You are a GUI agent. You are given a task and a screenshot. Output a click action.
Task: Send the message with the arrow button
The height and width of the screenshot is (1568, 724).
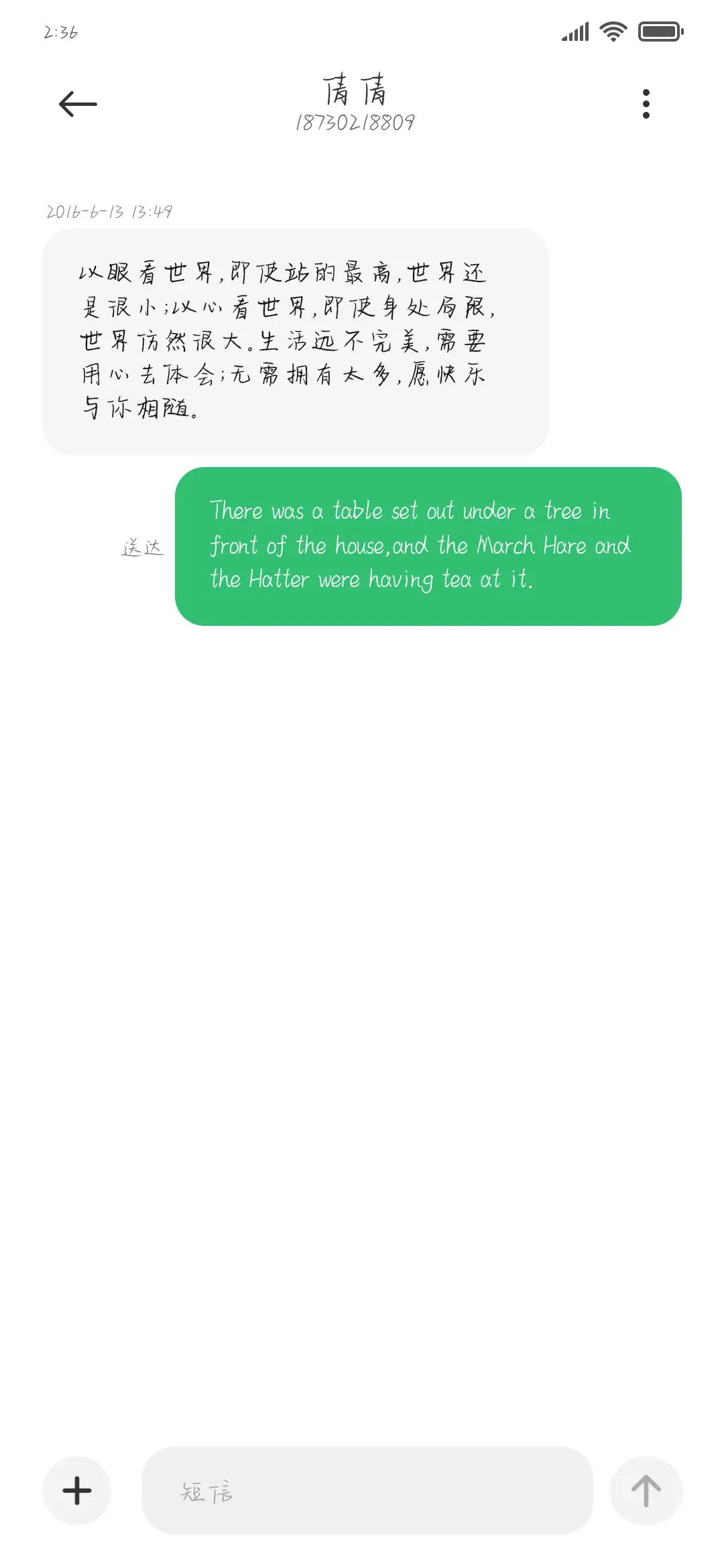[646, 1491]
